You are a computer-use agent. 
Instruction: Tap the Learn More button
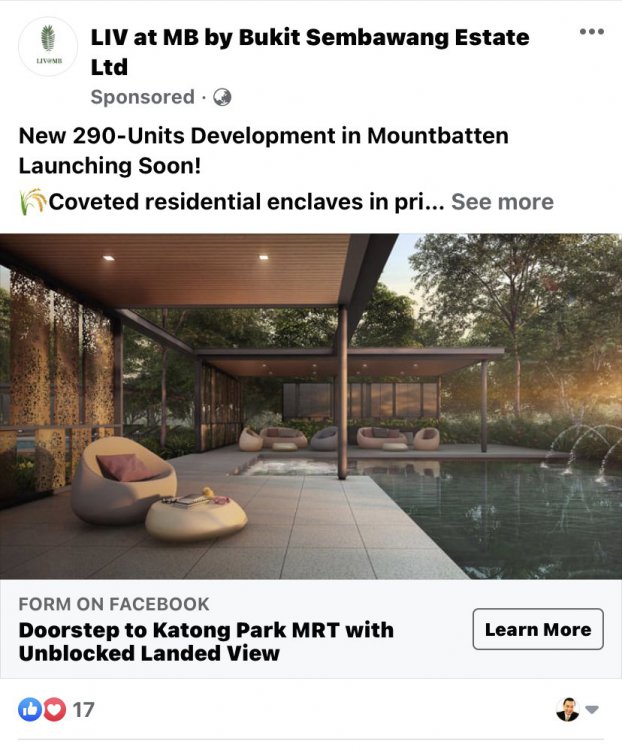pyautogui.click(x=538, y=629)
